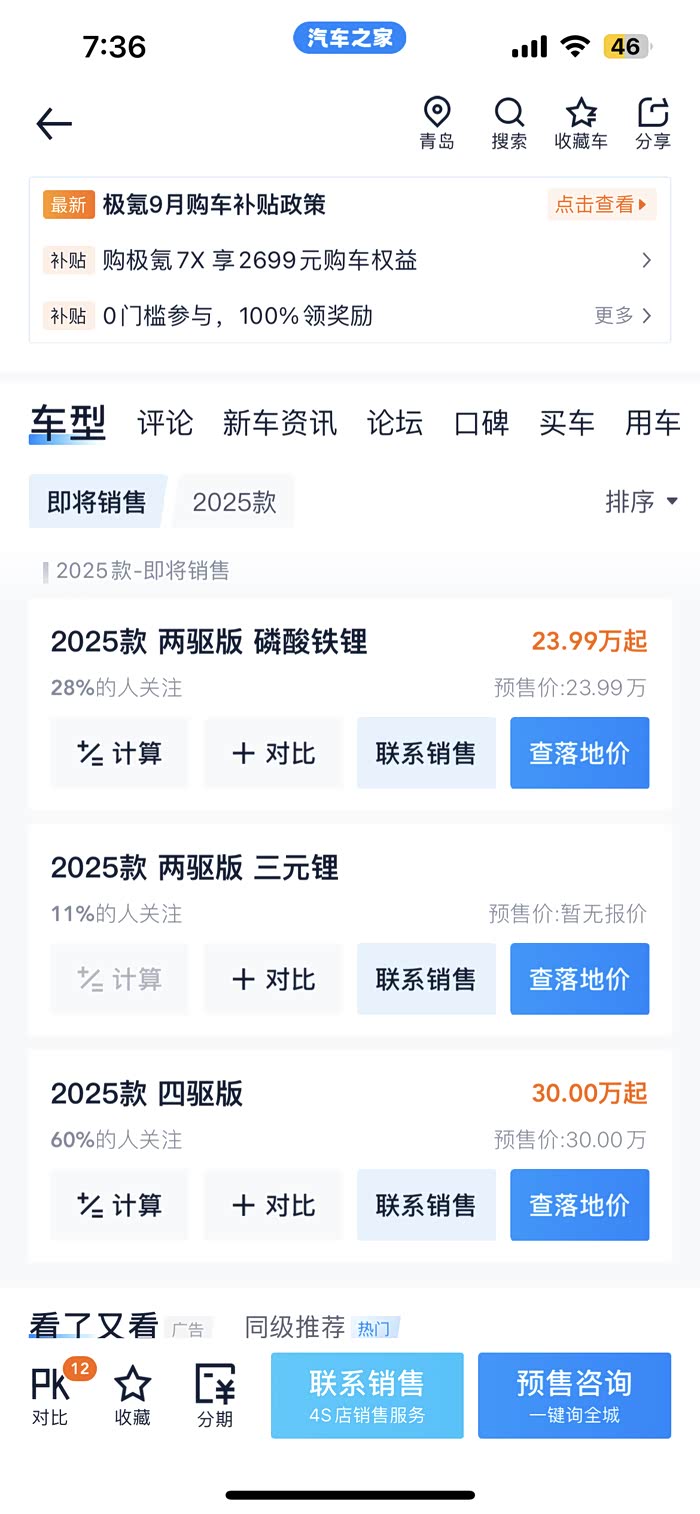
Task: Share this car page via 分享
Action: pyautogui.click(x=653, y=124)
